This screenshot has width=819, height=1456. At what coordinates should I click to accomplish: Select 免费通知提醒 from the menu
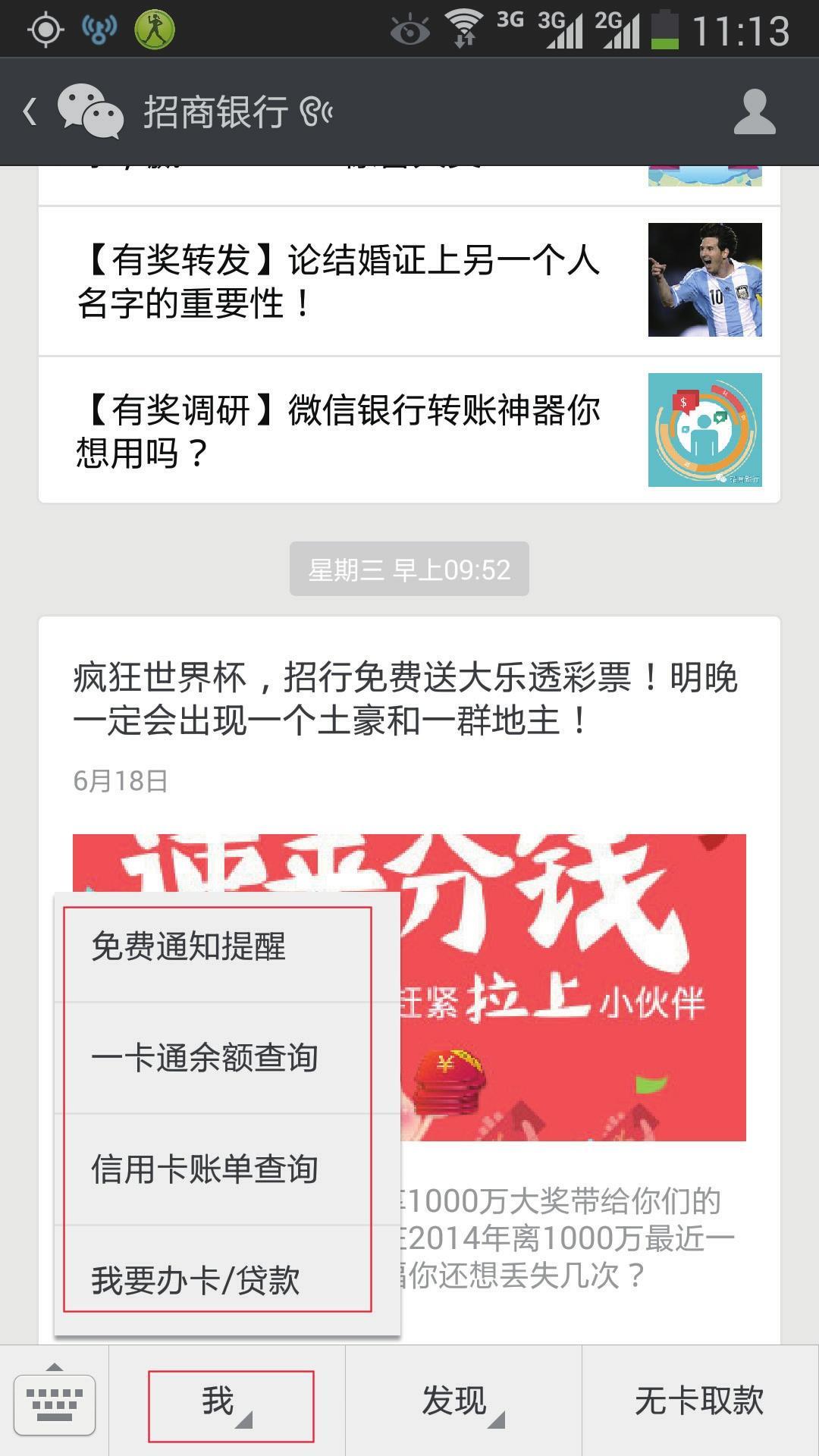[x=190, y=946]
